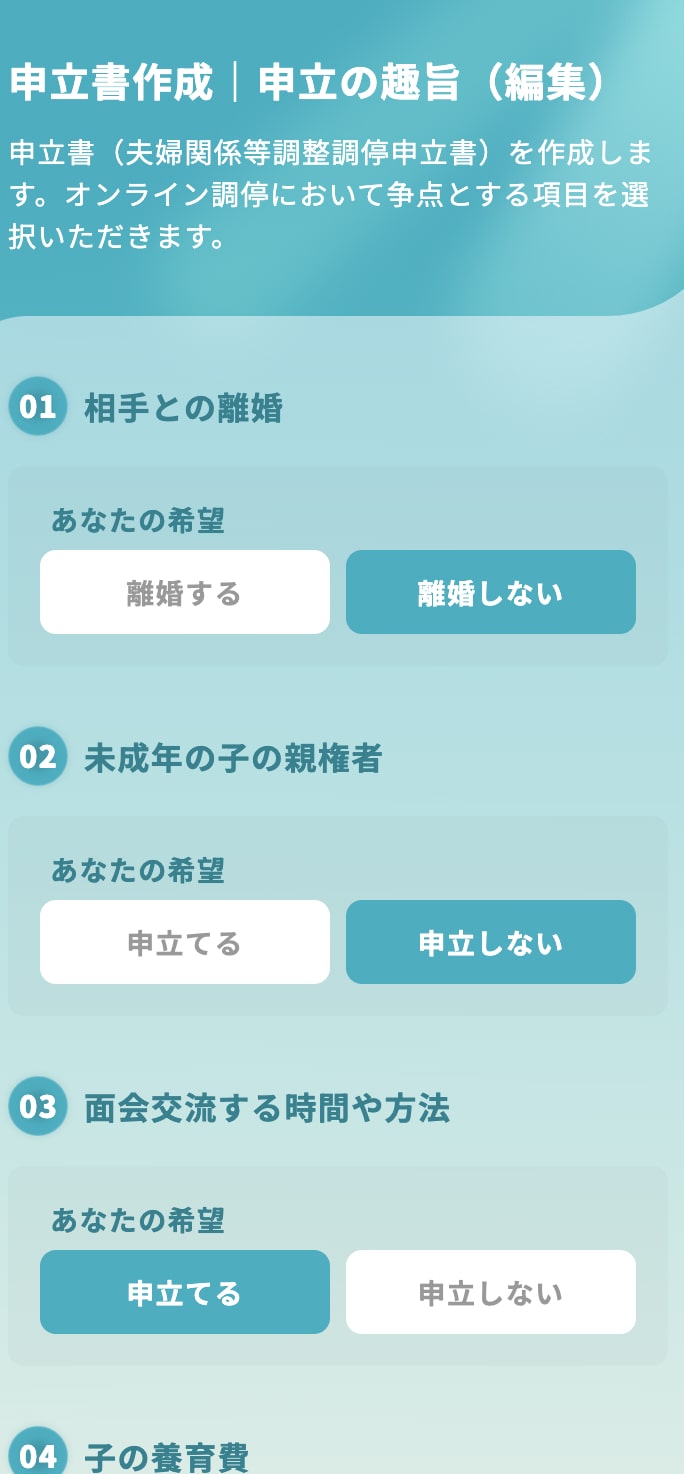Select 申立てる under 未成年の子の親権者
The image size is (684, 1474).
[x=185, y=942]
